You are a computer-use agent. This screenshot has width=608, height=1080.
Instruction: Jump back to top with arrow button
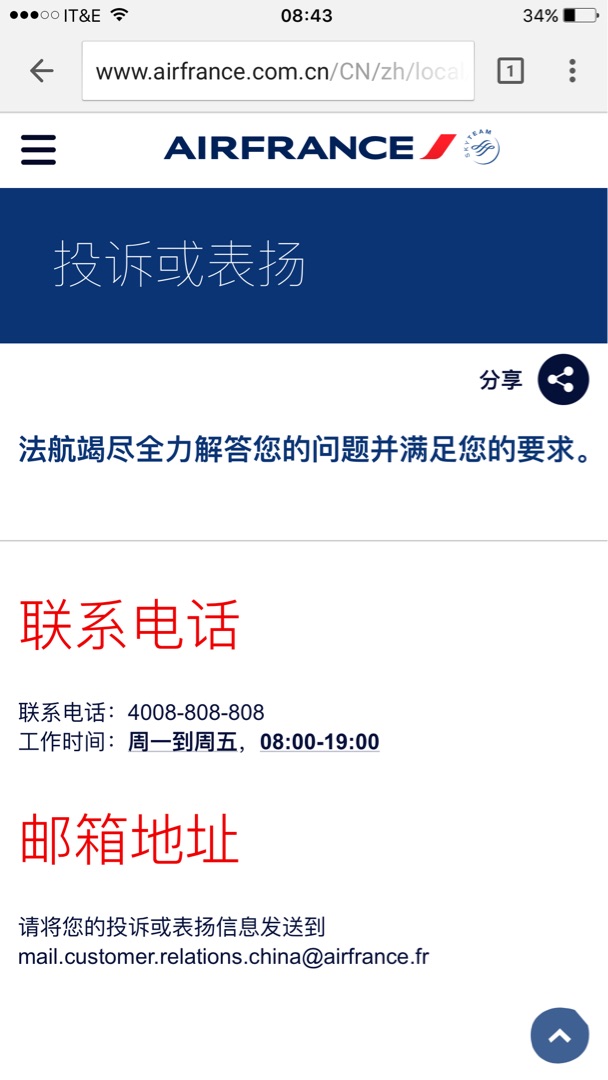560,1036
